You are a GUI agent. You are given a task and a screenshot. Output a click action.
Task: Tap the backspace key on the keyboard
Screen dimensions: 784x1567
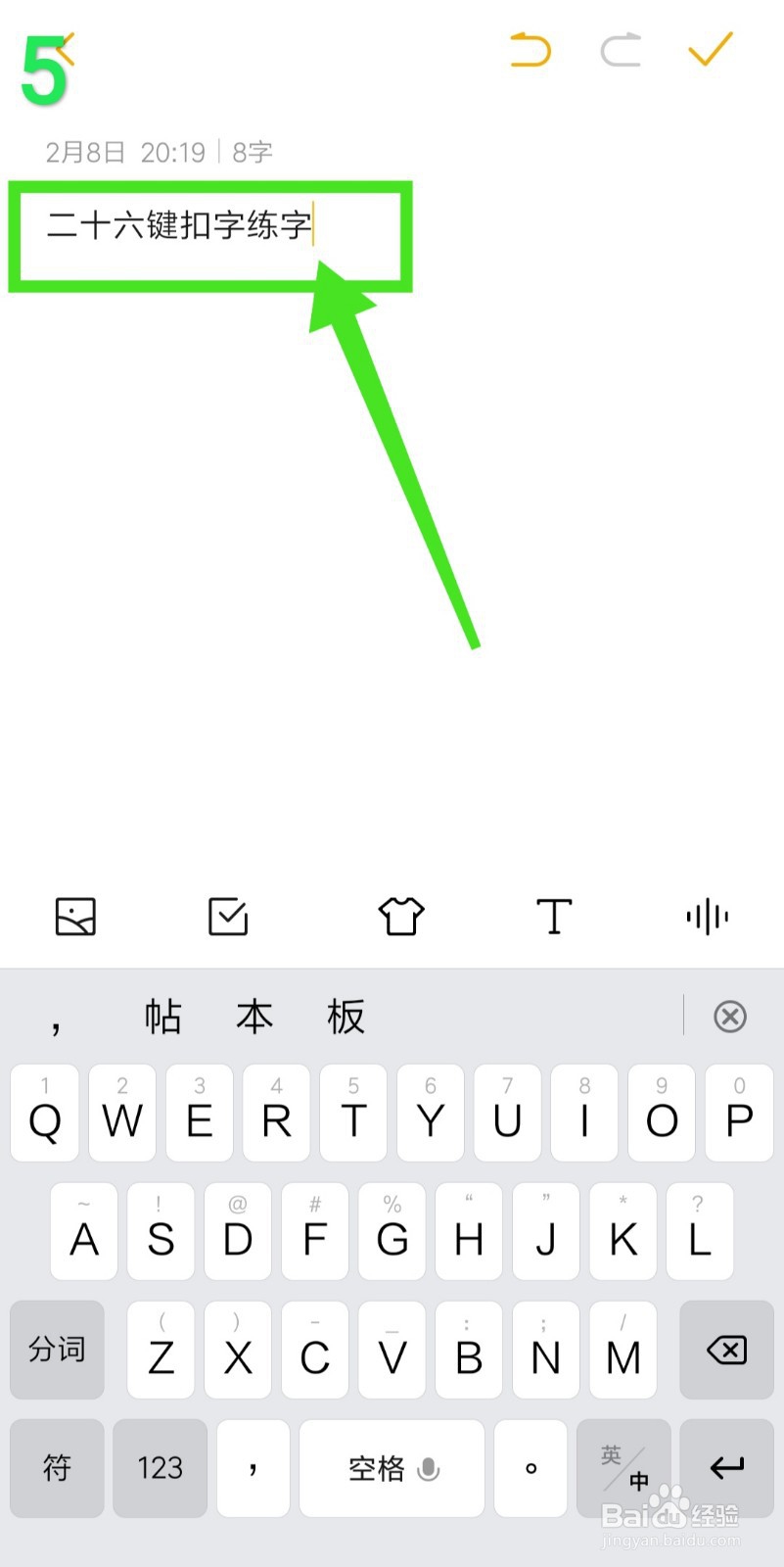725,1352
